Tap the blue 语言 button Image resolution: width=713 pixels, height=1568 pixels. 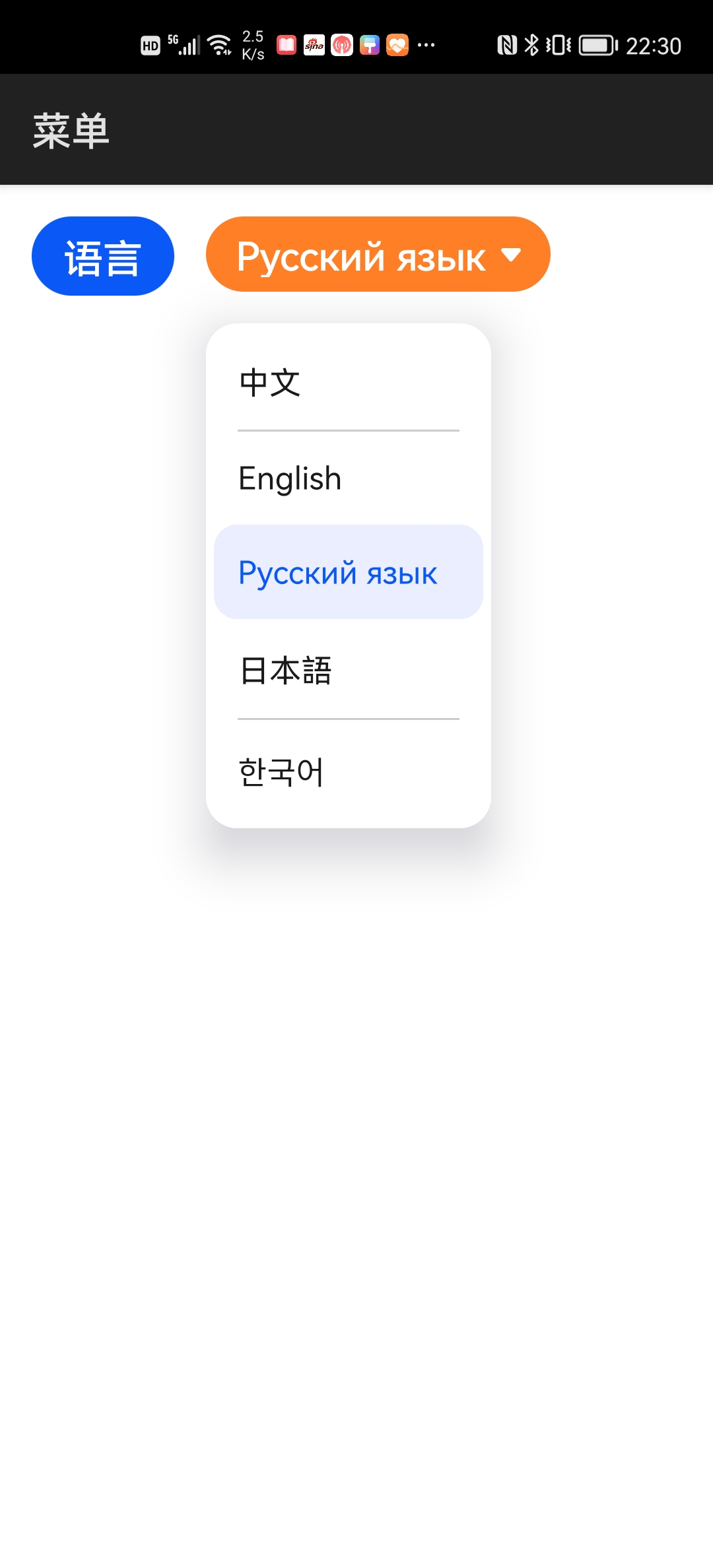(103, 256)
